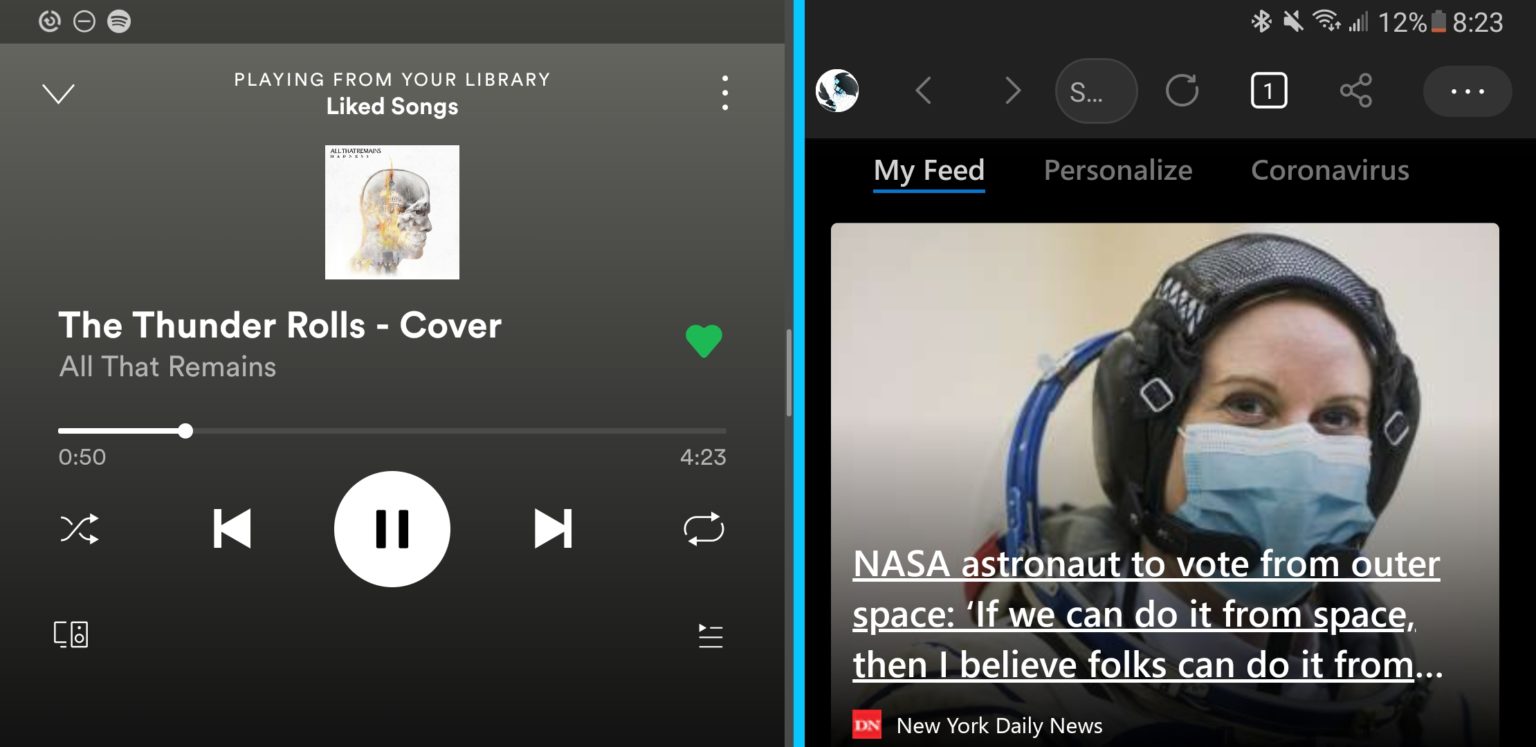Pause the current song

coord(392,528)
